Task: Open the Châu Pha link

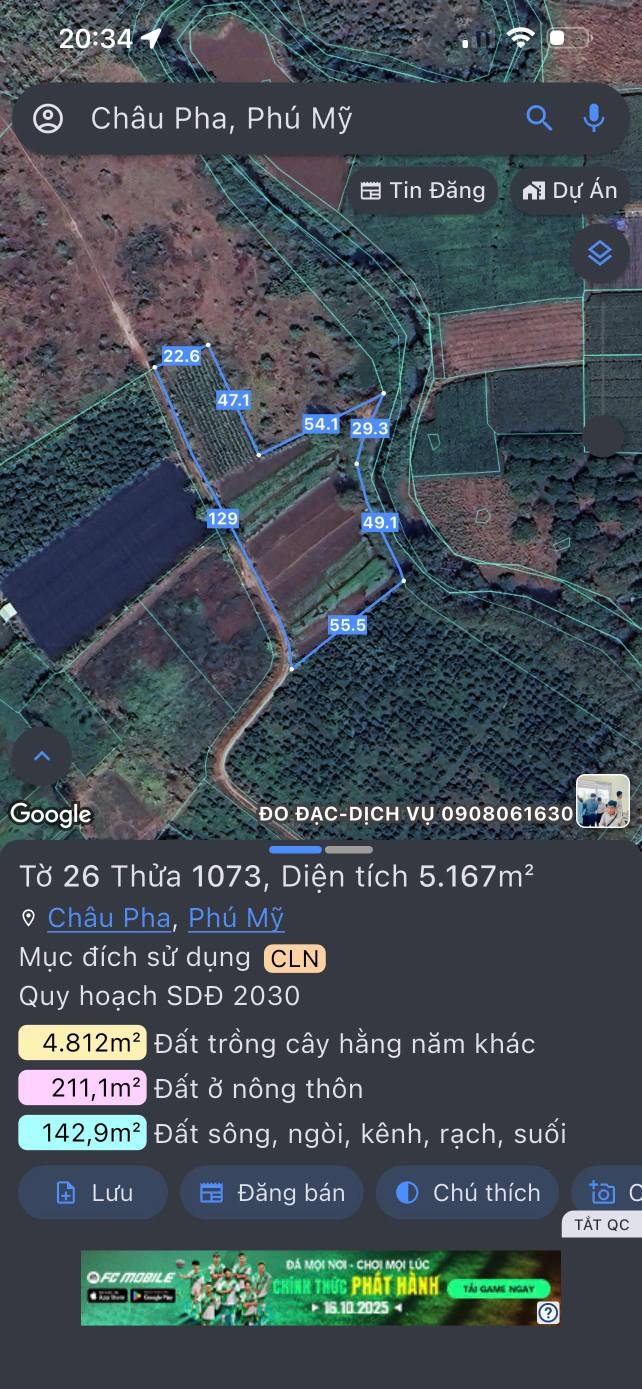Action: 109,918
